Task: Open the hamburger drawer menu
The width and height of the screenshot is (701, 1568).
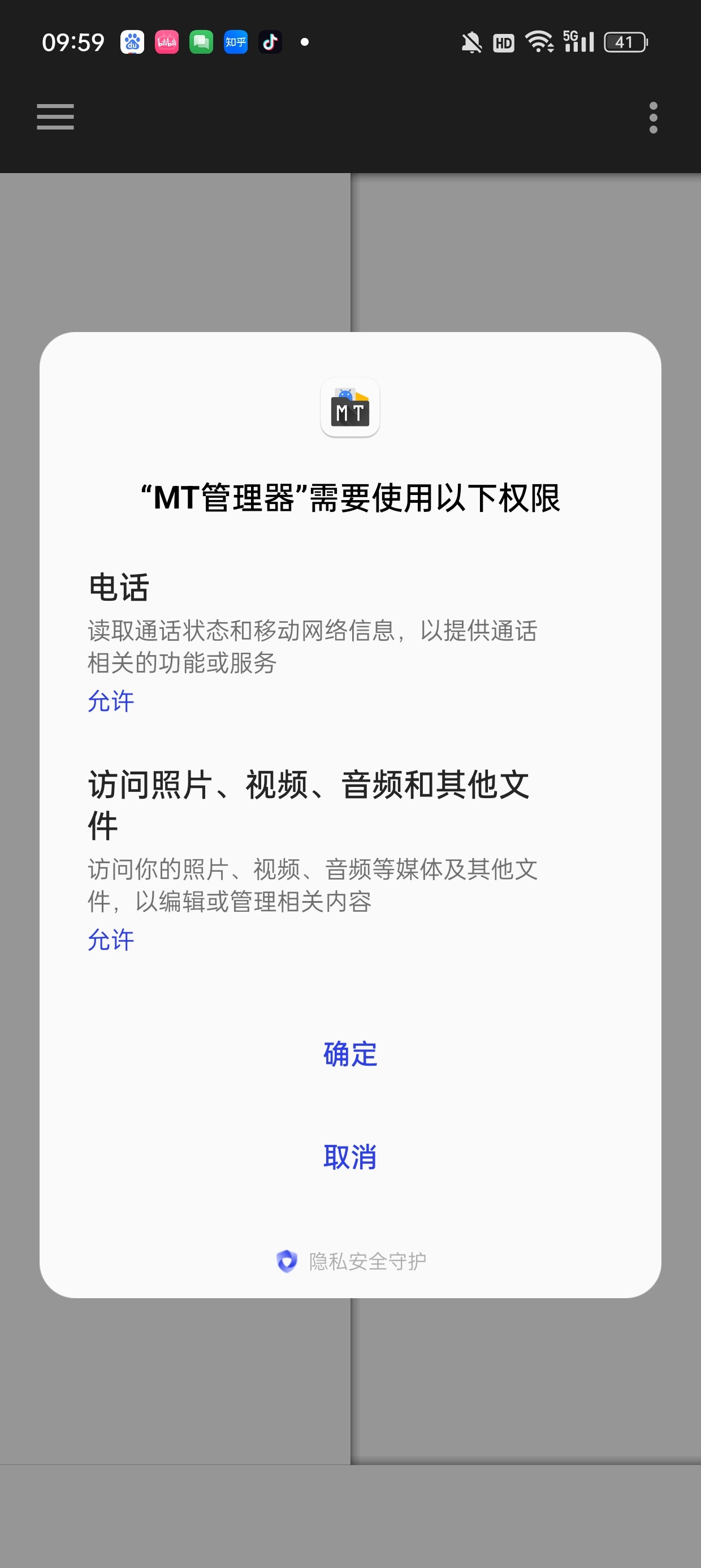Action: click(x=55, y=117)
